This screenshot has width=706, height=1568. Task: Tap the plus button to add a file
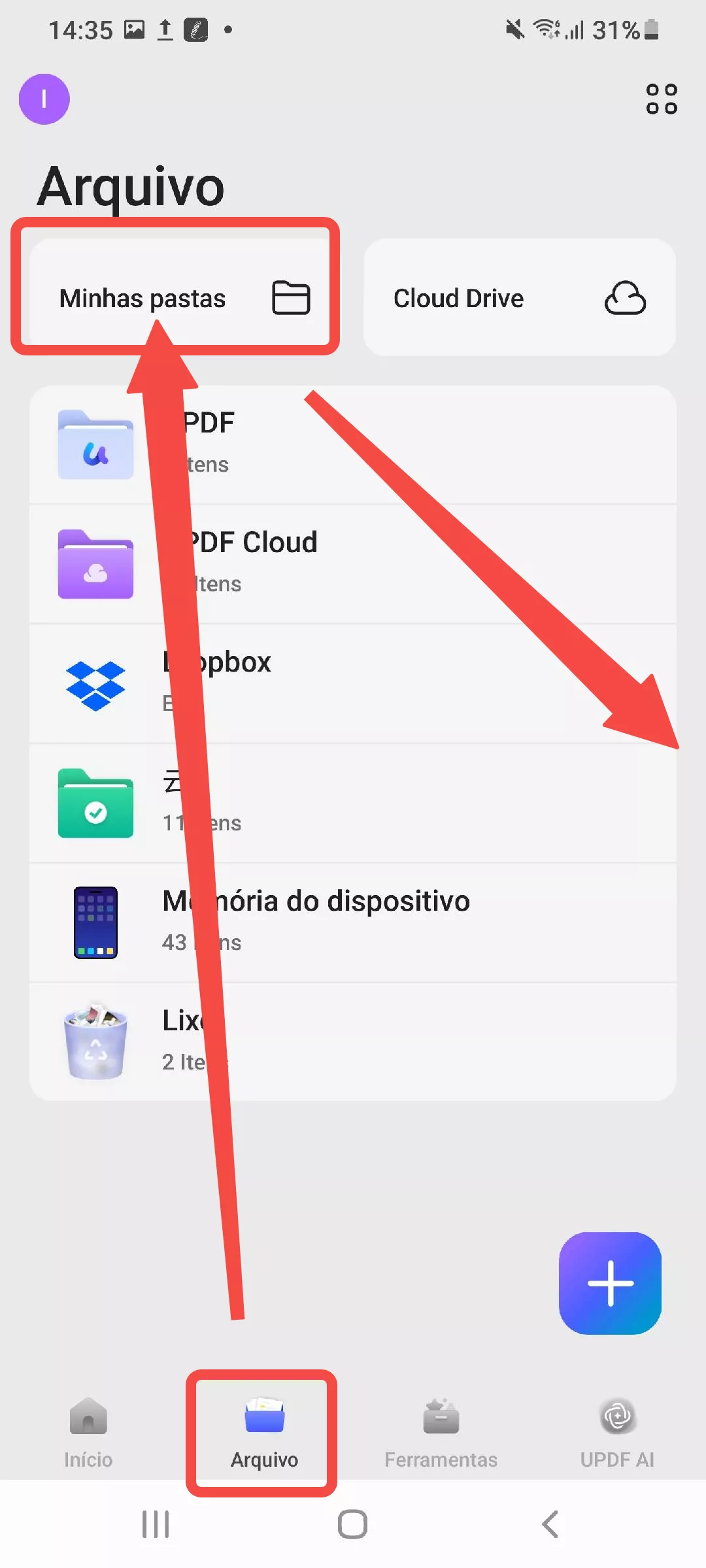pos(610,1283)
